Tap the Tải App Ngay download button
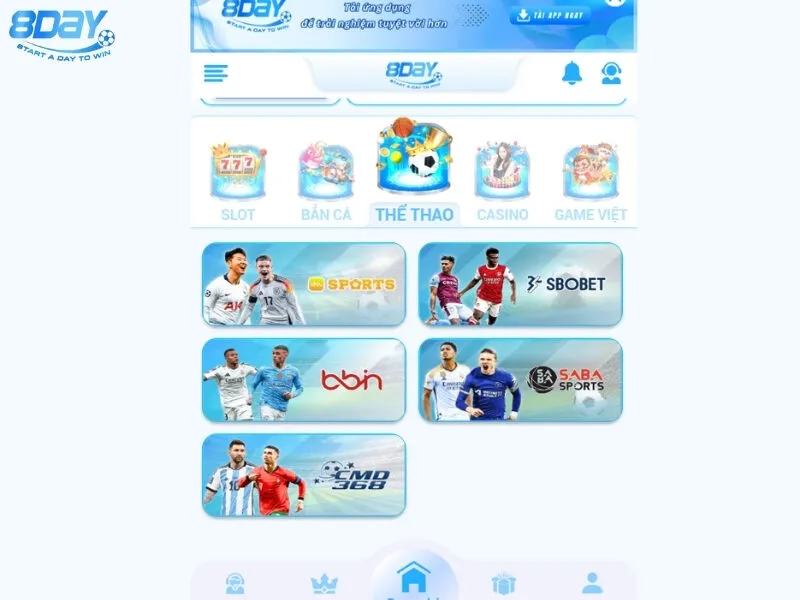 (549, 16)
